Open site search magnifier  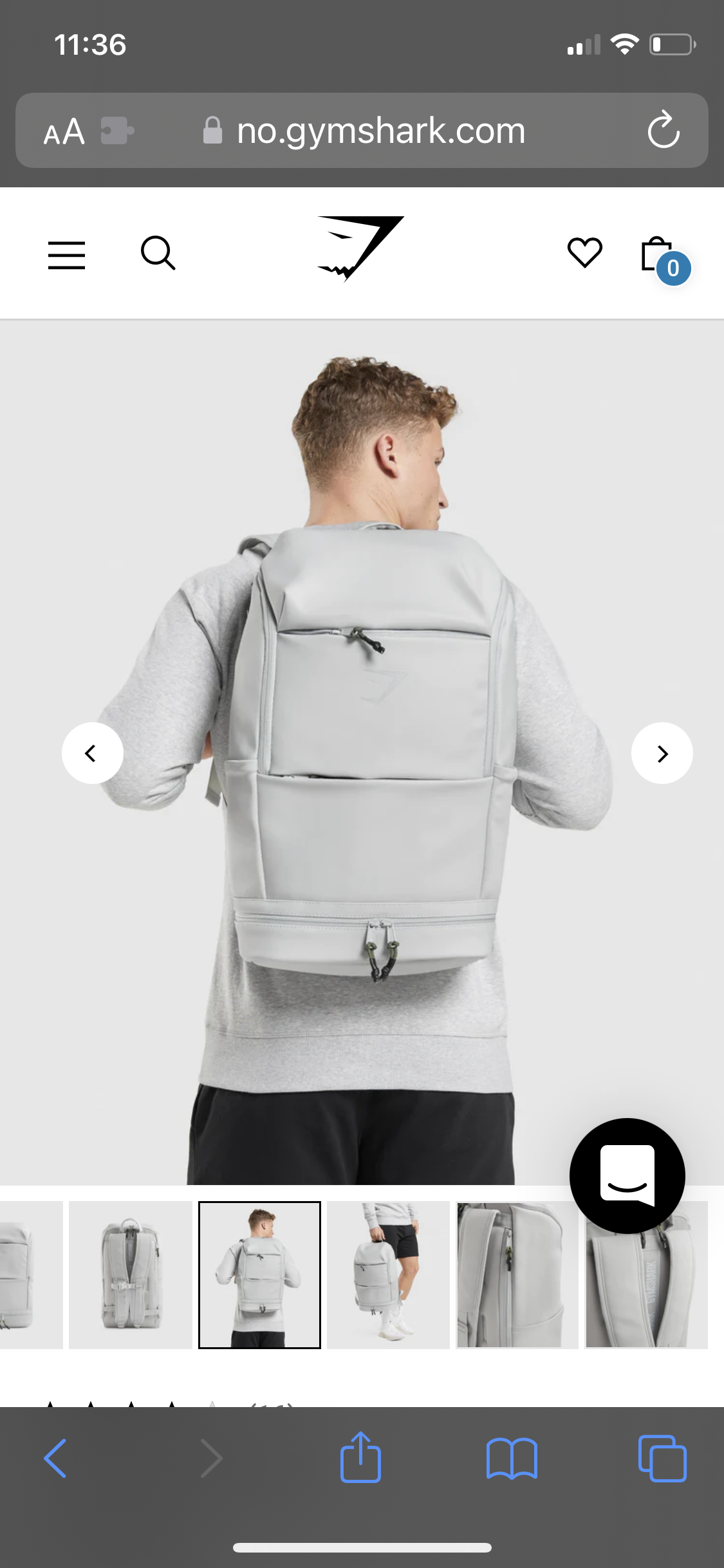click(x=158, y=253)
